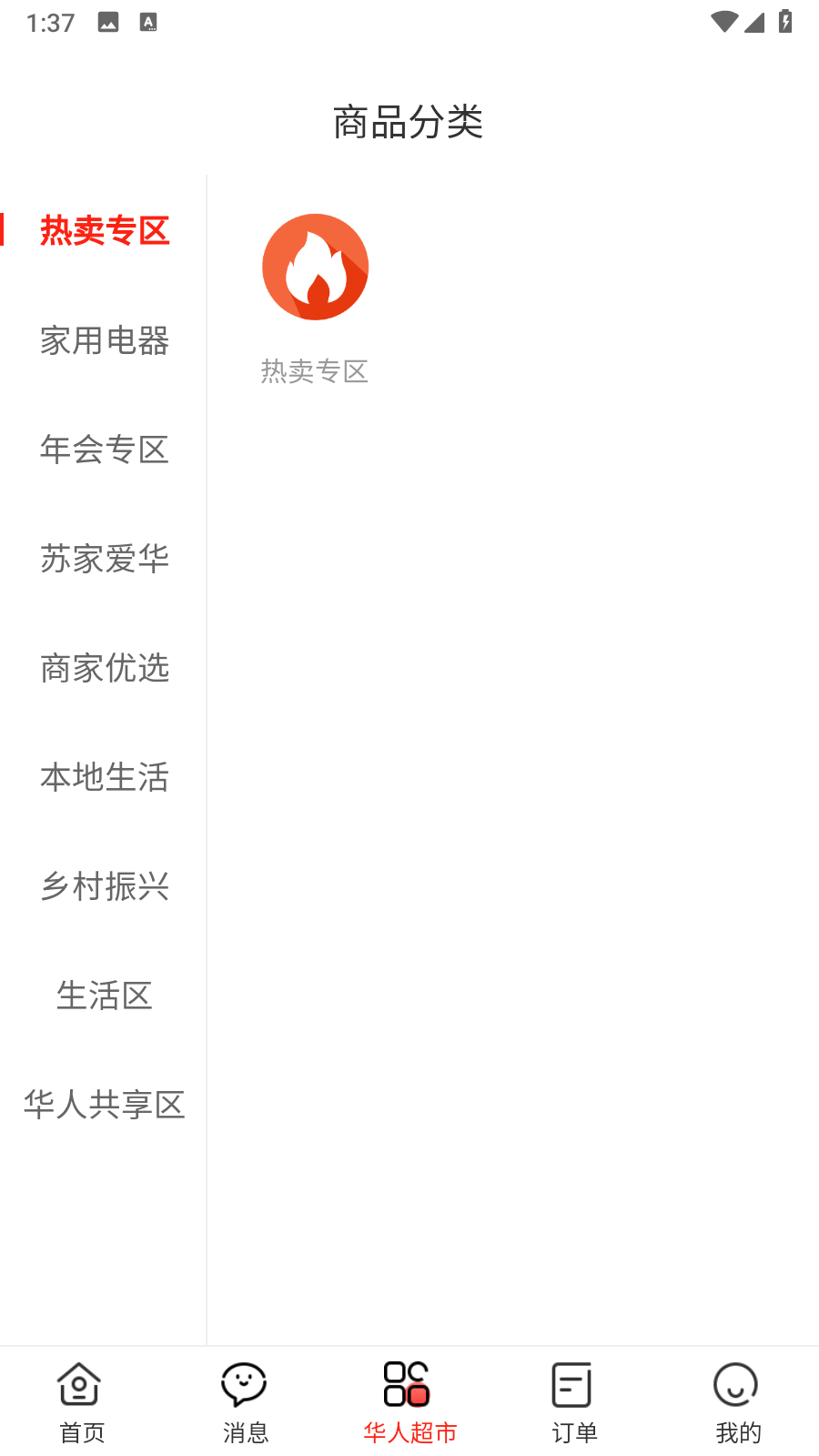Tap the 华人超市 bottom tab
Image resolution: width=819 pixels, height=1456 pixels.
click(x=409, y=1402)
